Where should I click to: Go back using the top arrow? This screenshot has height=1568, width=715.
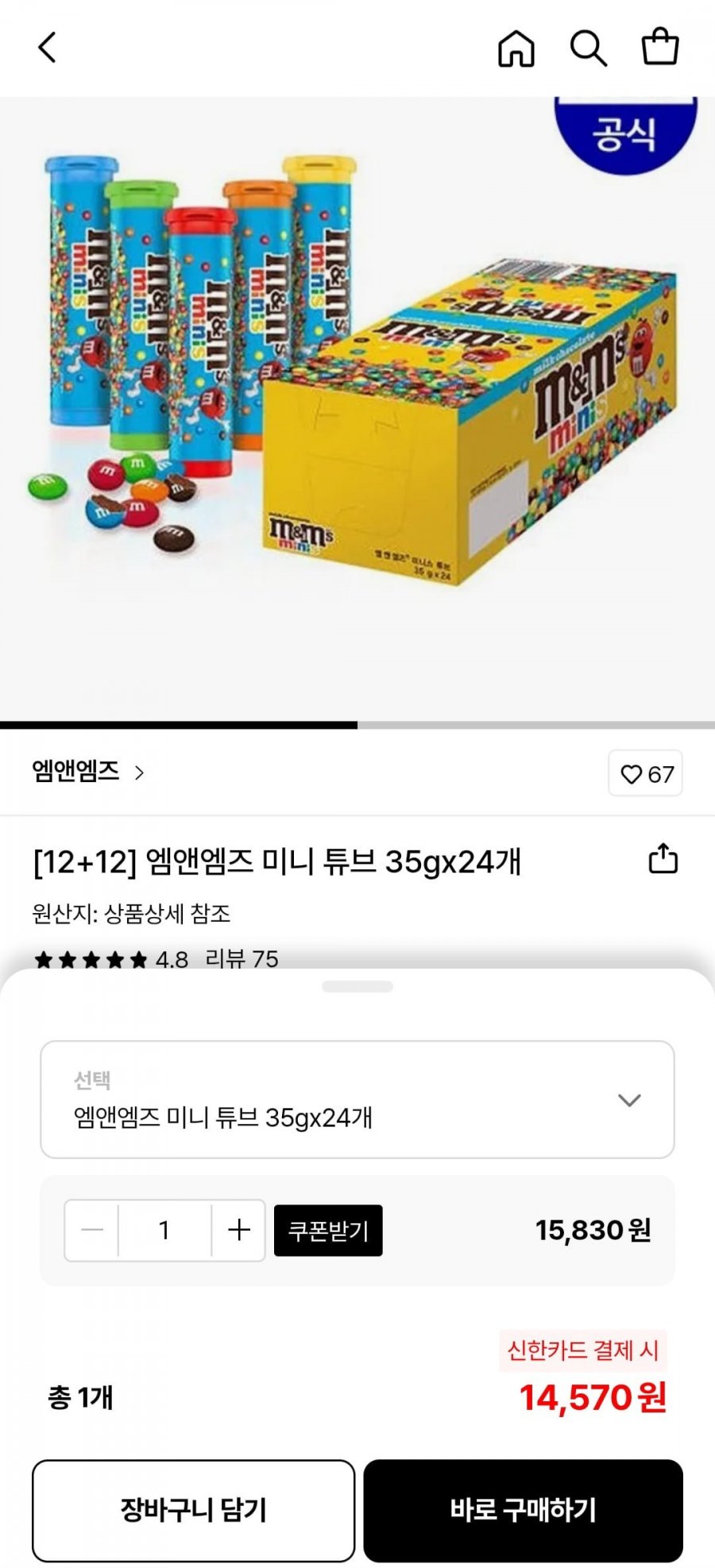[x=48, y=48]
